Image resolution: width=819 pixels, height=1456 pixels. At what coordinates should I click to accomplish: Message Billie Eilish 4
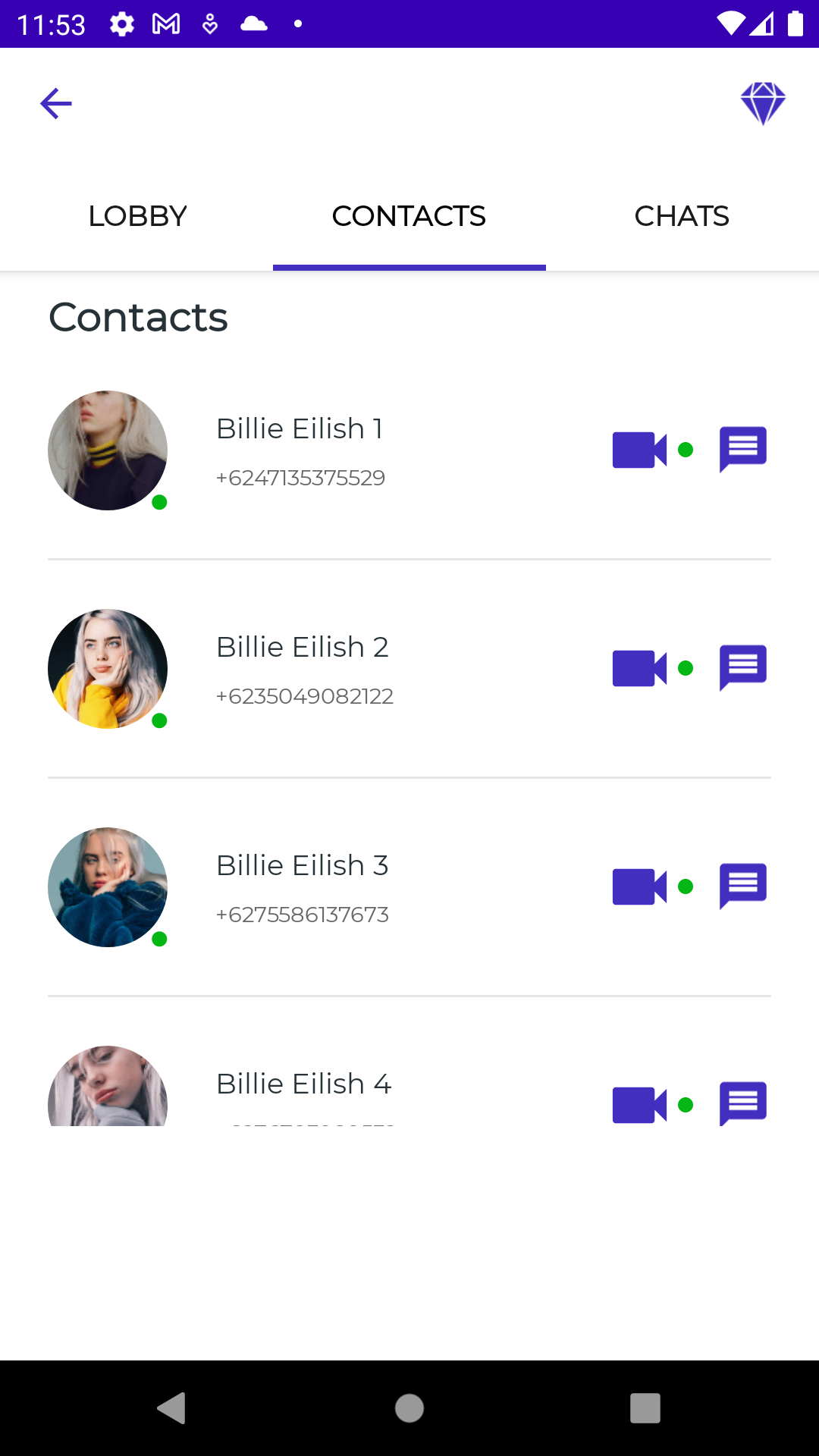click(x=742, y=1104)
